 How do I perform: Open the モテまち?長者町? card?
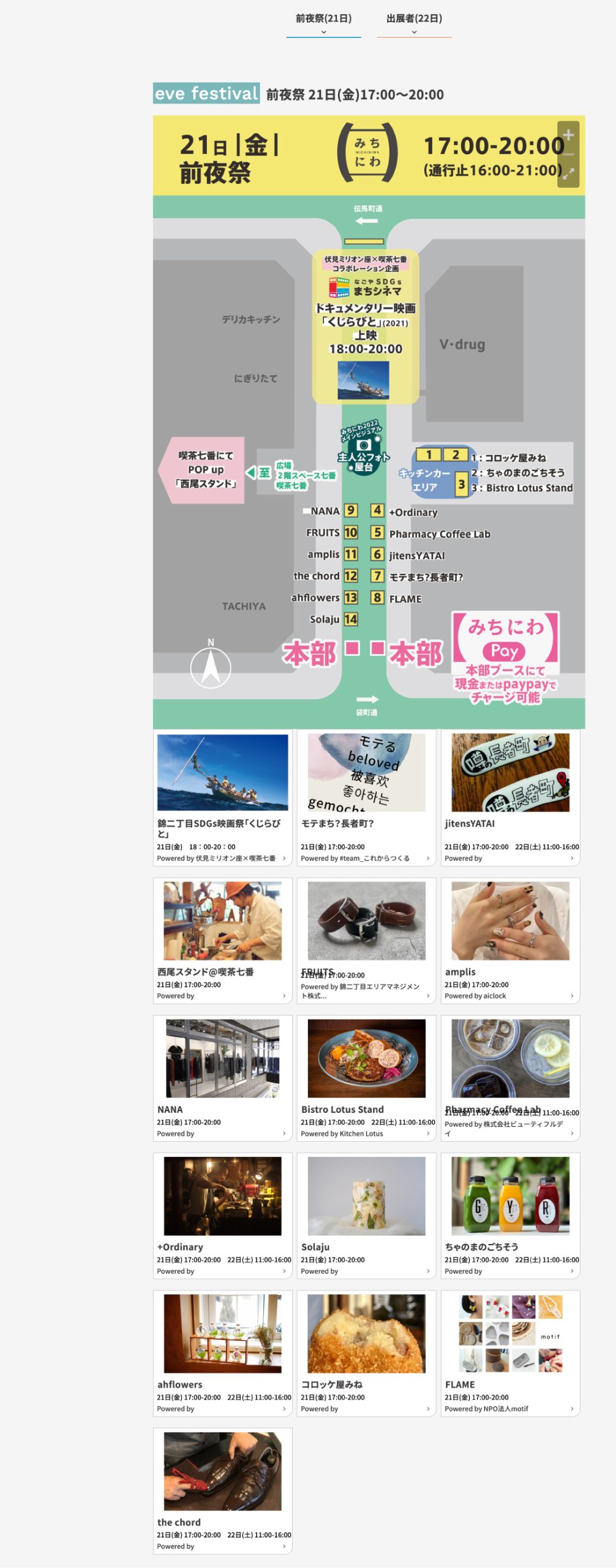click(x=366, y=796)
